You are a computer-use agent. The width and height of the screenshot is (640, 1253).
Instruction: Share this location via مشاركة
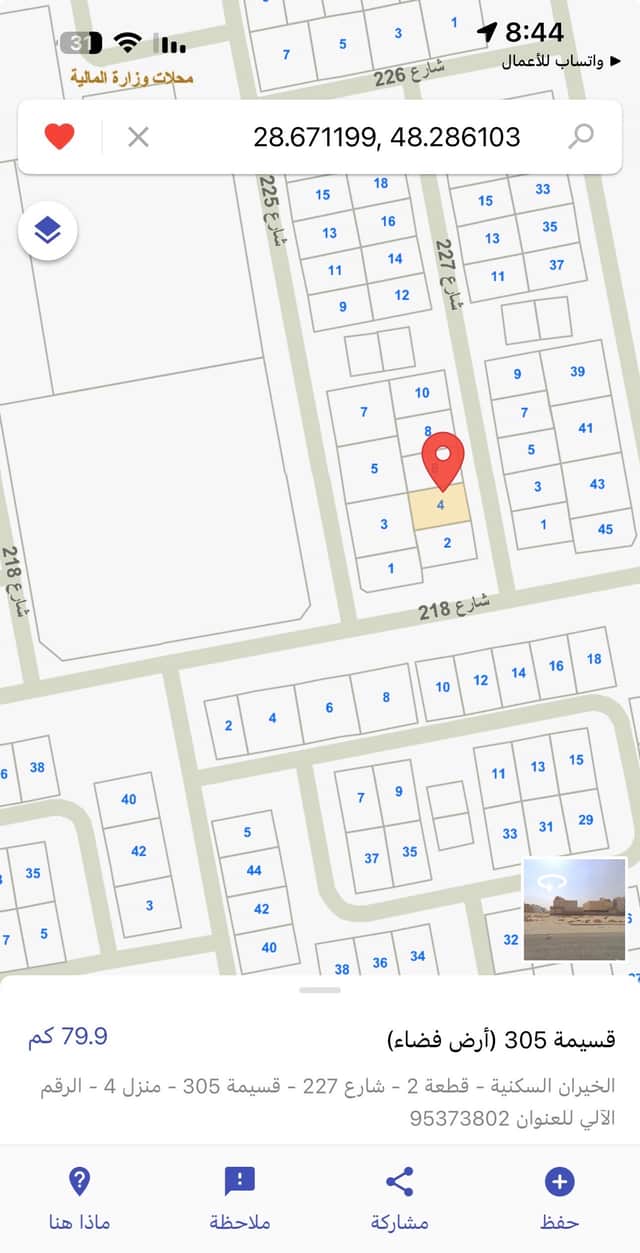[x=399, y=1198]
